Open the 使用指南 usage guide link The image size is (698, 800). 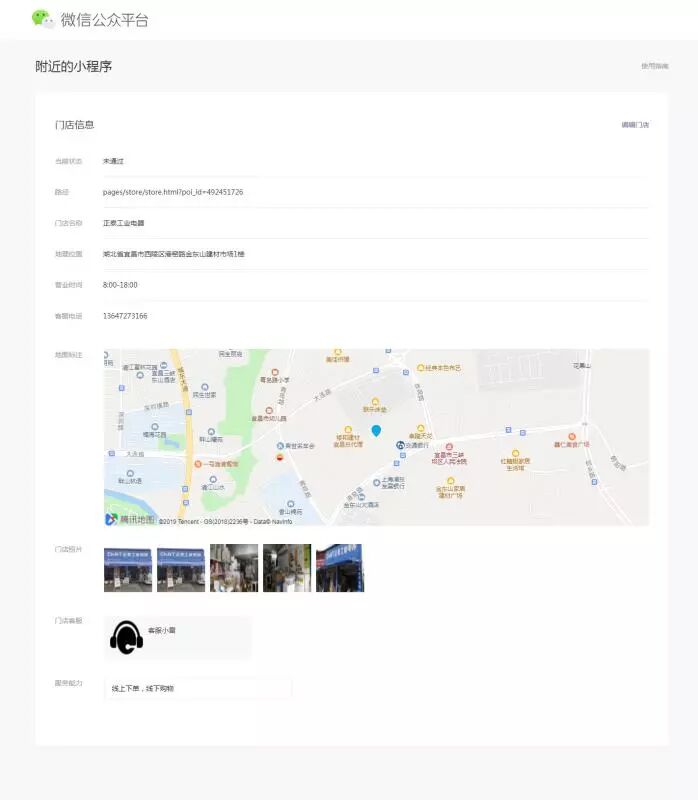tap(654, 66)
